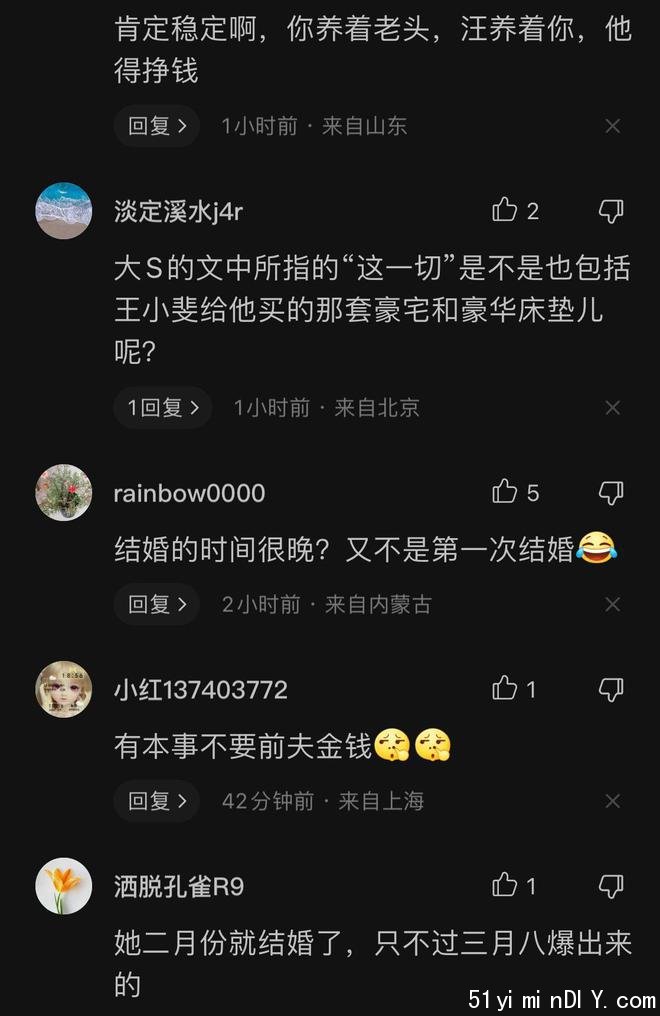660x1016 pixels.
Task: Like 洒脱孔雀R9's comment
Action: pos(505,885)
